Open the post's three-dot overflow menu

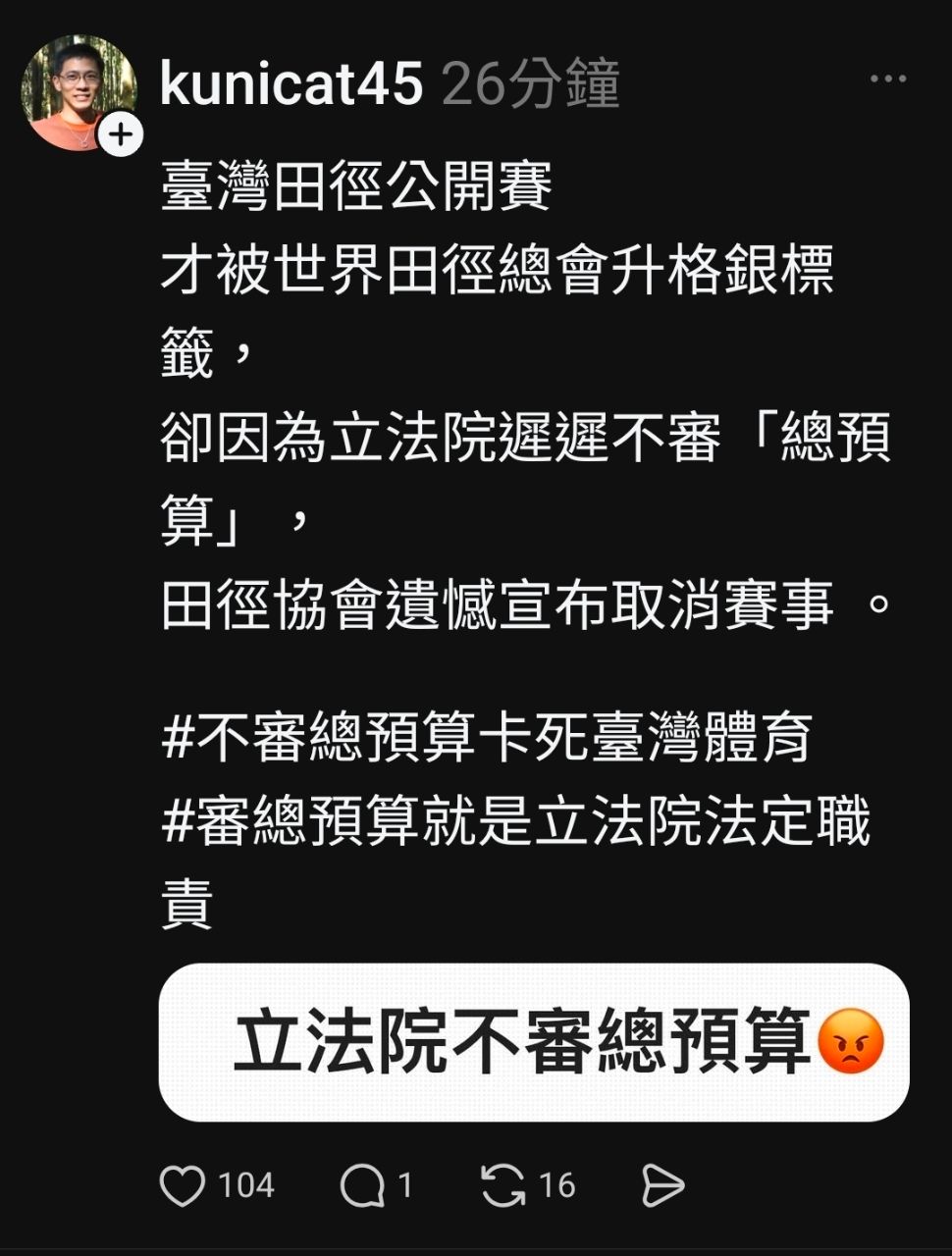(x=887, y=79)
